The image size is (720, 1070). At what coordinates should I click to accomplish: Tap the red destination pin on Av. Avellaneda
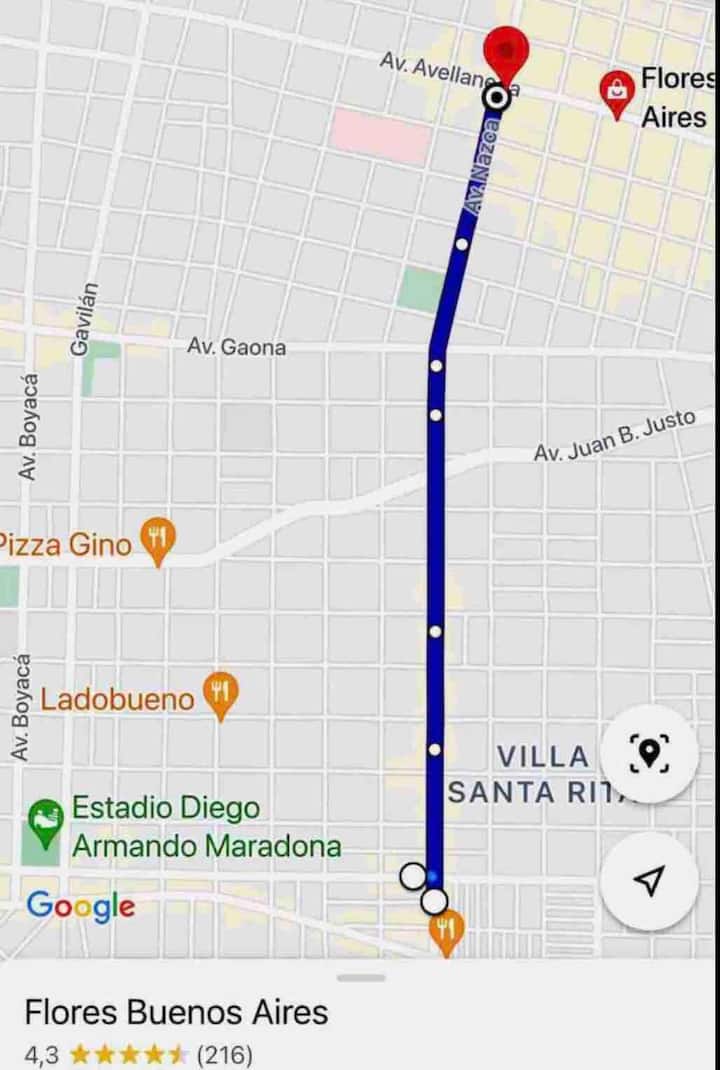coord(507,52)
